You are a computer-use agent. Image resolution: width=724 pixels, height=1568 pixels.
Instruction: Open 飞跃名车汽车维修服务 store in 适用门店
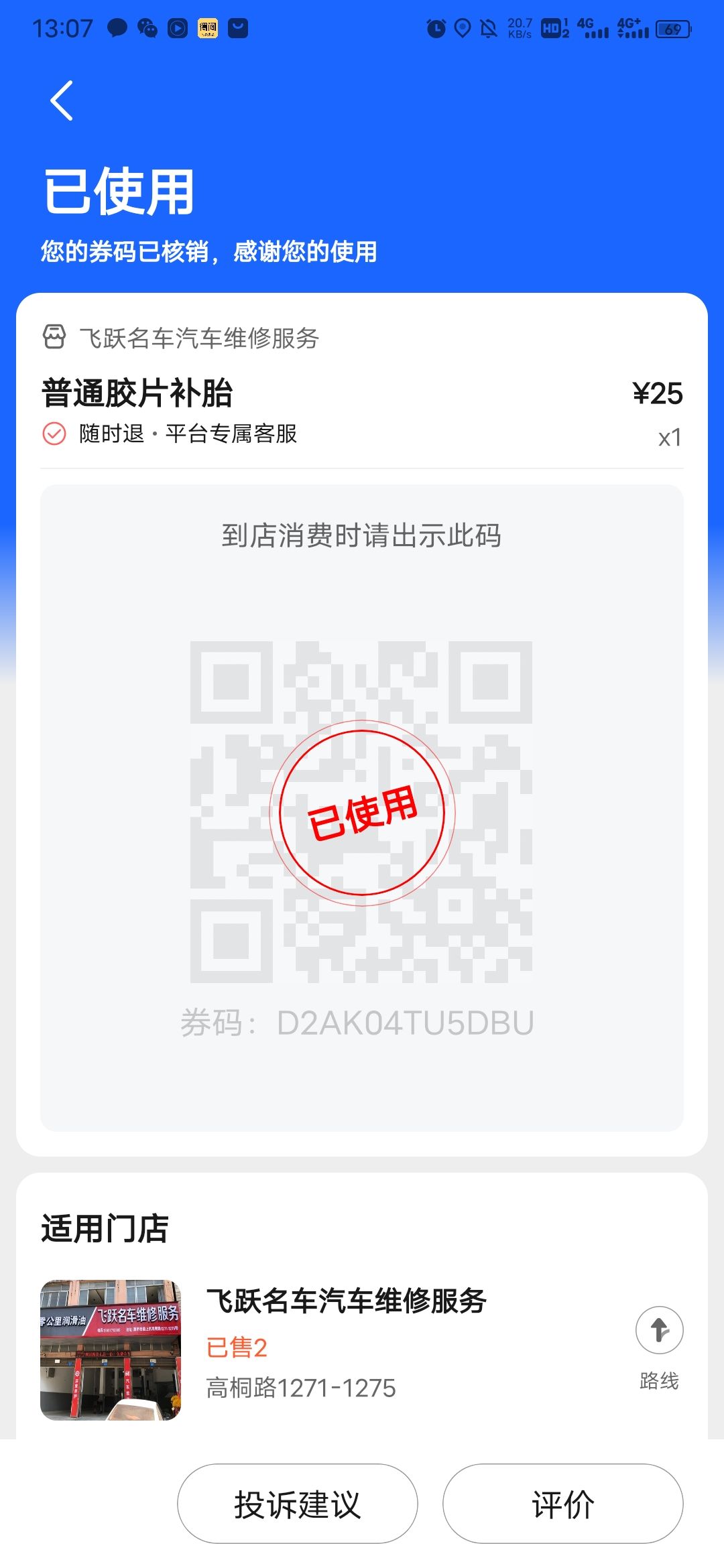point(346,1301)
